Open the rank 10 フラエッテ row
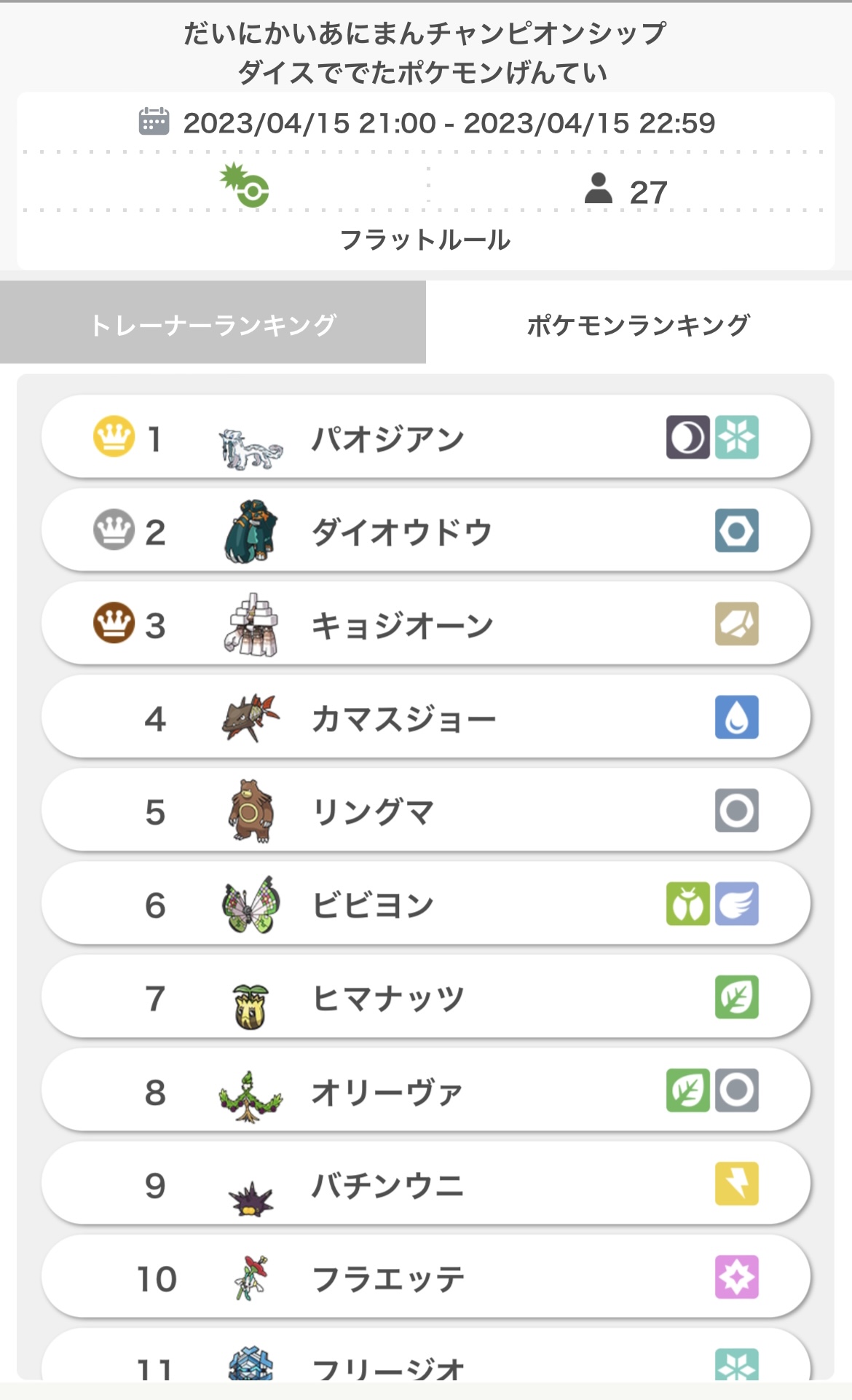Image resolution: width=852 pixels, height=1400 pixels. click(x=426, y=1276)
